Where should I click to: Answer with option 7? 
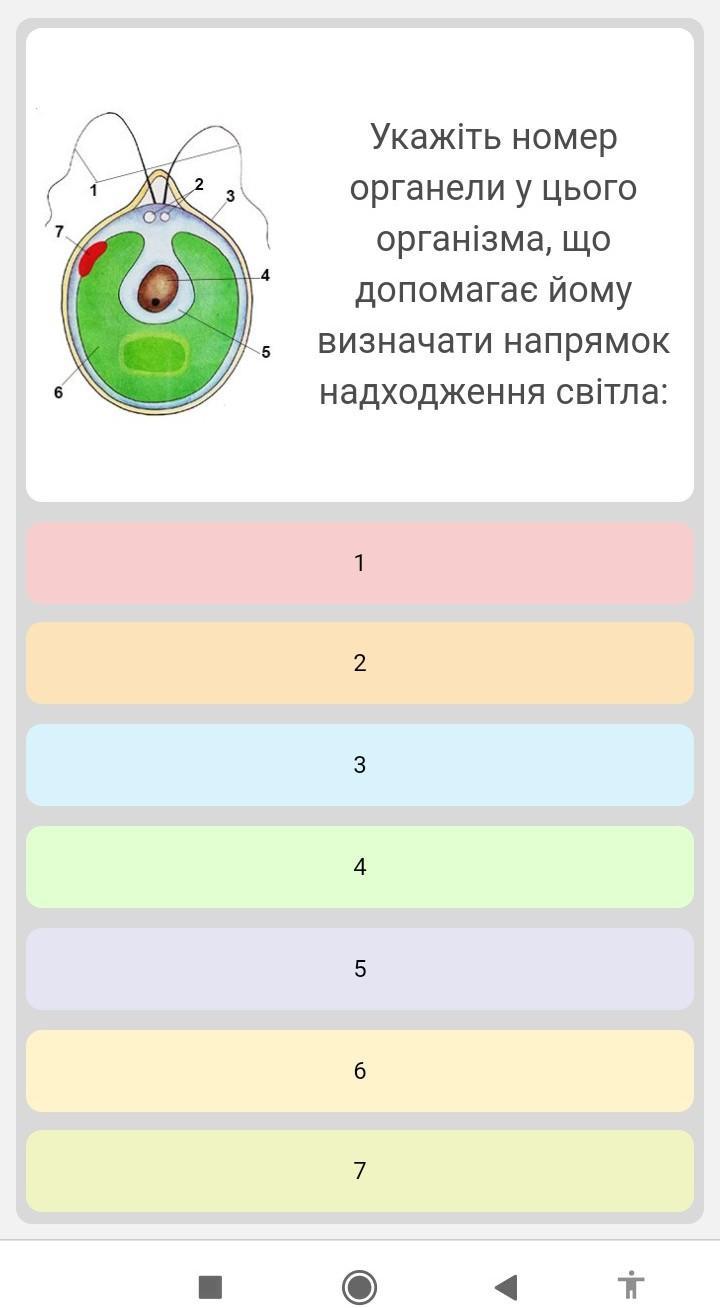tap(359, 1171)
